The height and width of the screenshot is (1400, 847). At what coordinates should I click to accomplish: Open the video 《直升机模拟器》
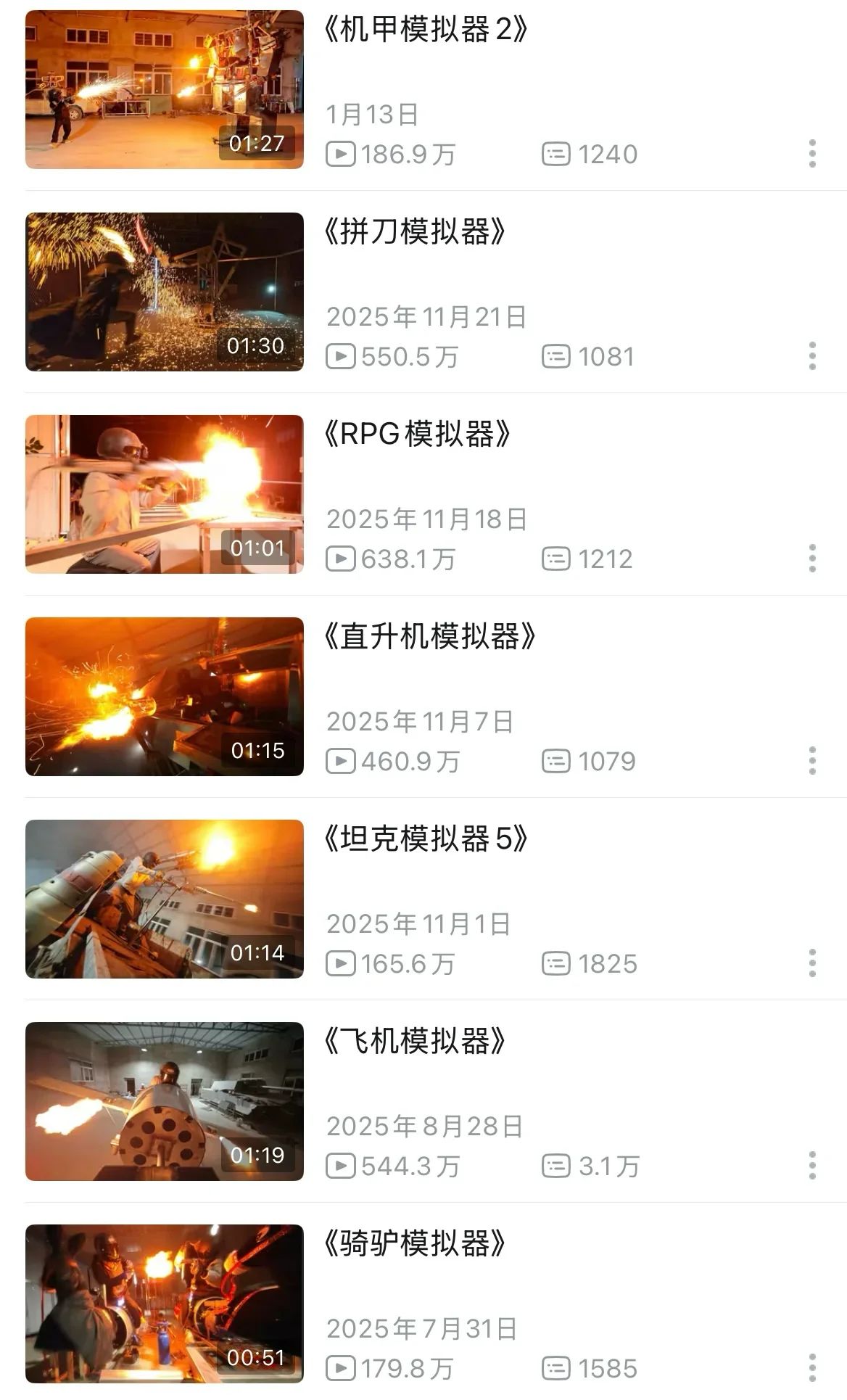click(x=164, y=696)
